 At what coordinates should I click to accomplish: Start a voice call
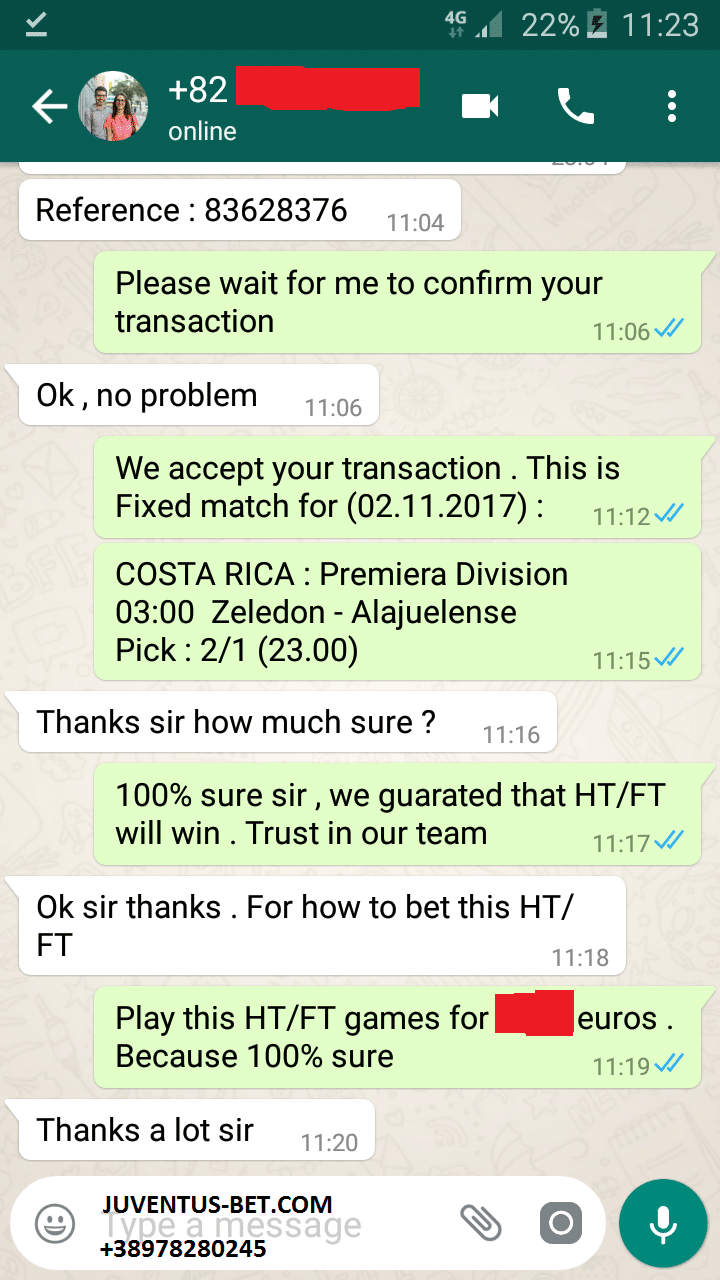[576, 106]
